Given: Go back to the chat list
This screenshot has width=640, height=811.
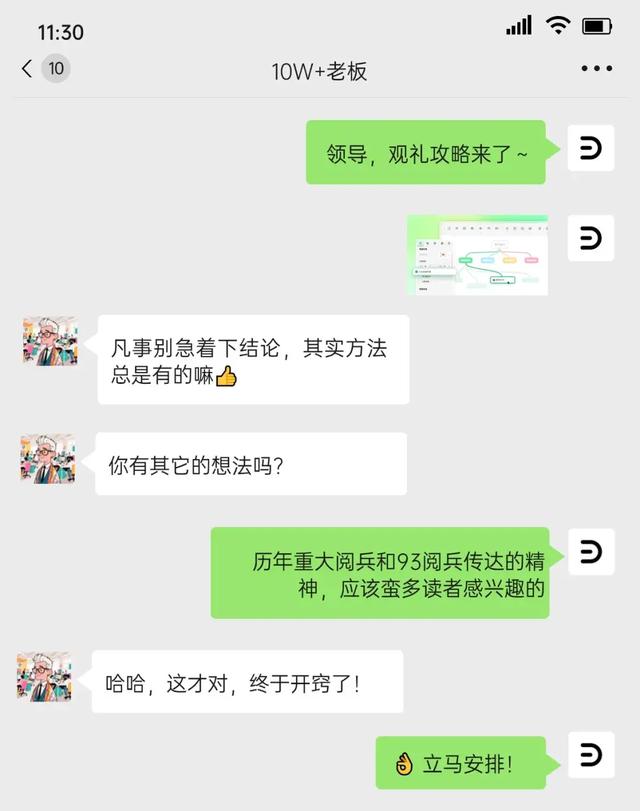Looking at the screenshot, I should click(x=27, y=68).
